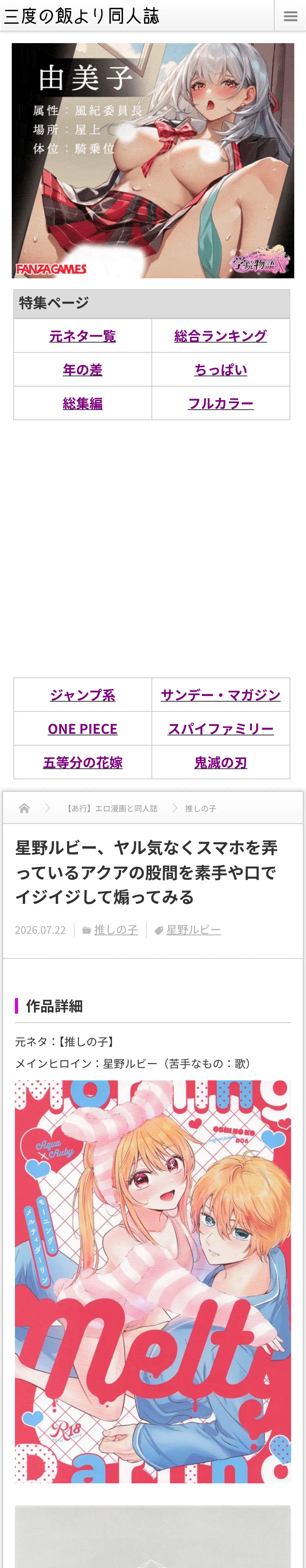
Task: Open the 総集編 link
Action: 83,403
